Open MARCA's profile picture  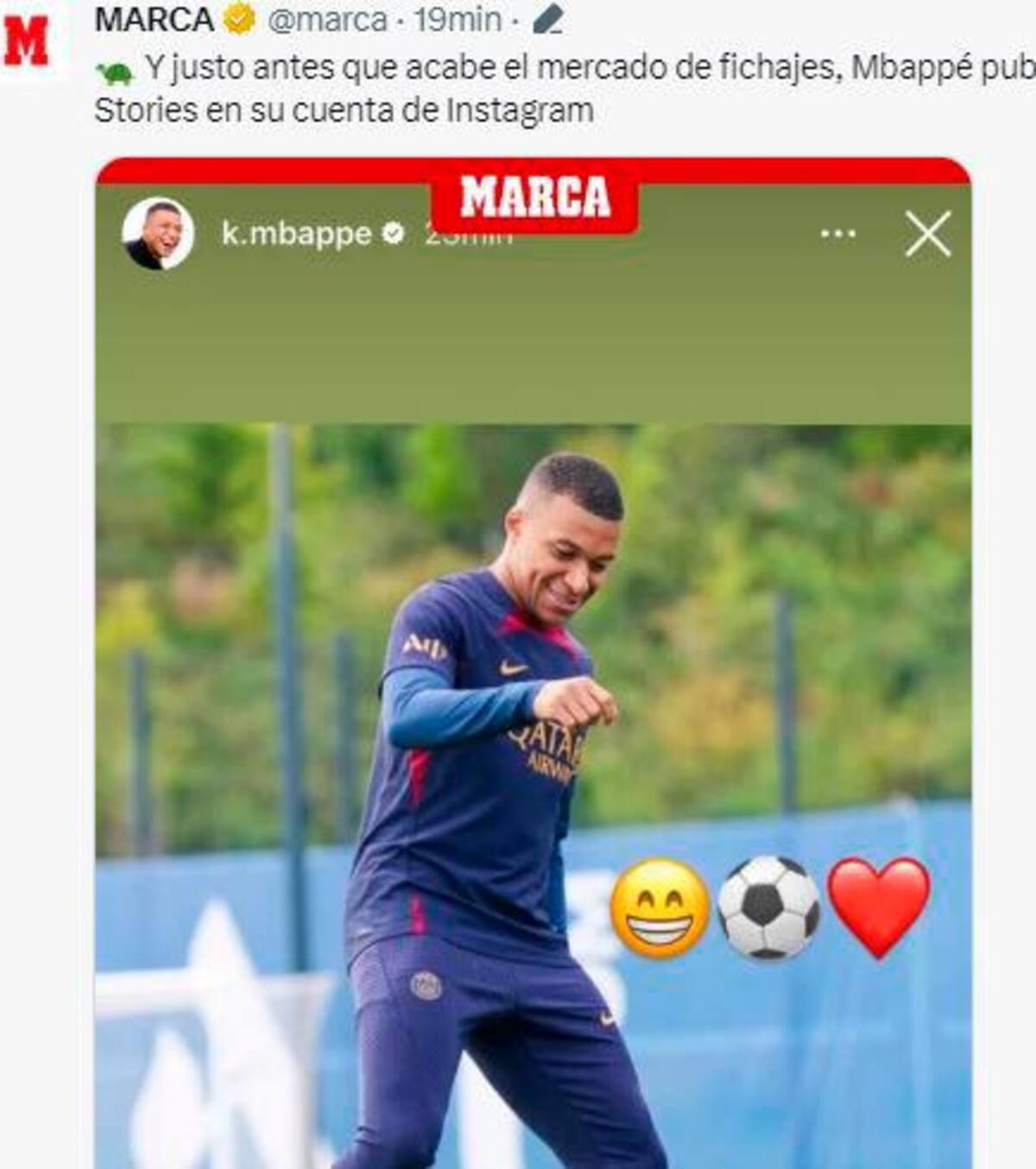[28, 41]
